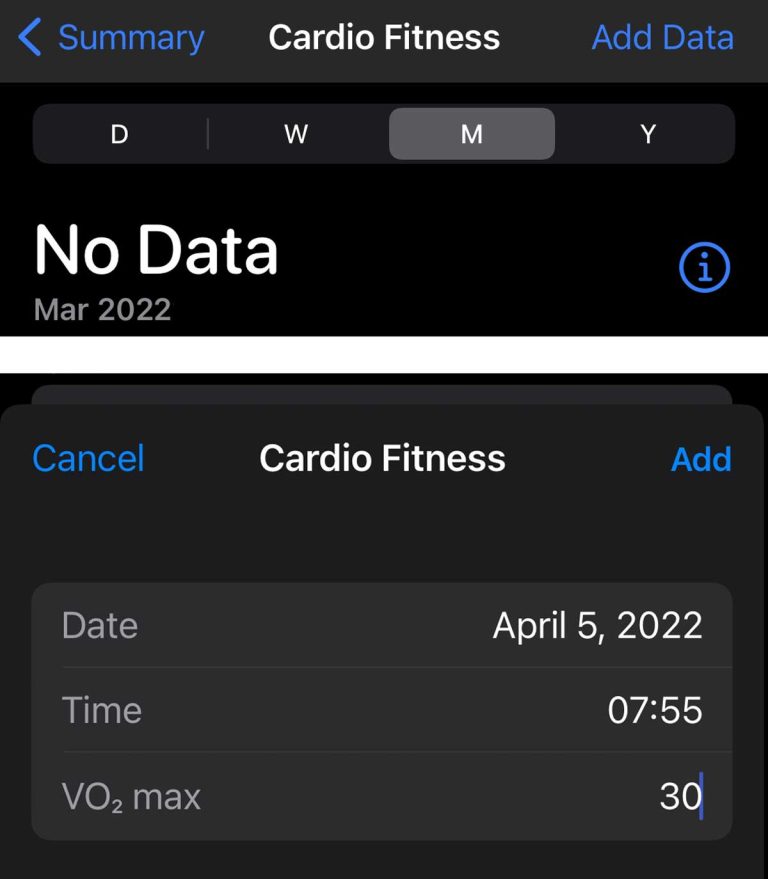Switch to the Y yearly view
This screenshot has width=768, height=879.
(x=648, y=133)
